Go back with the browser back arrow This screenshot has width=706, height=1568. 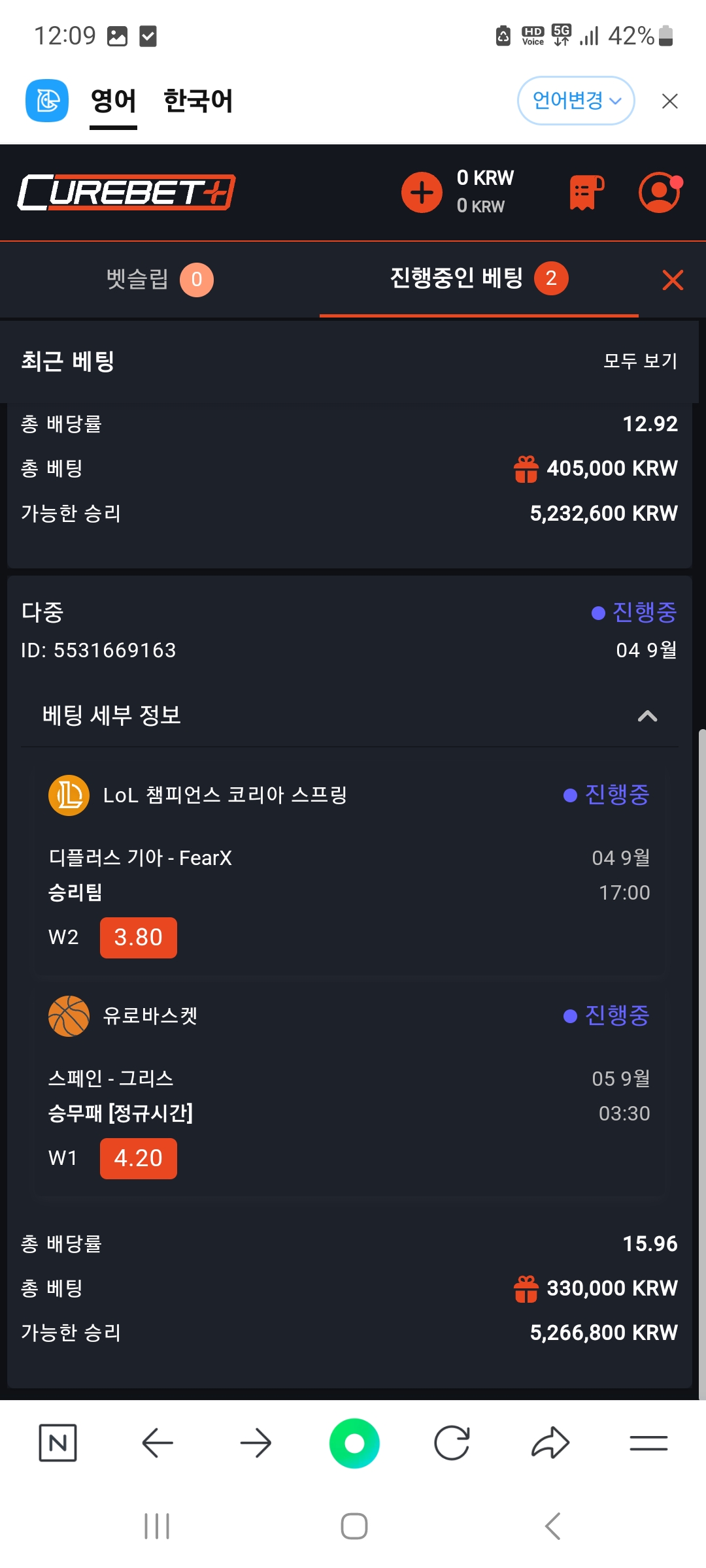coord(157,1443)
